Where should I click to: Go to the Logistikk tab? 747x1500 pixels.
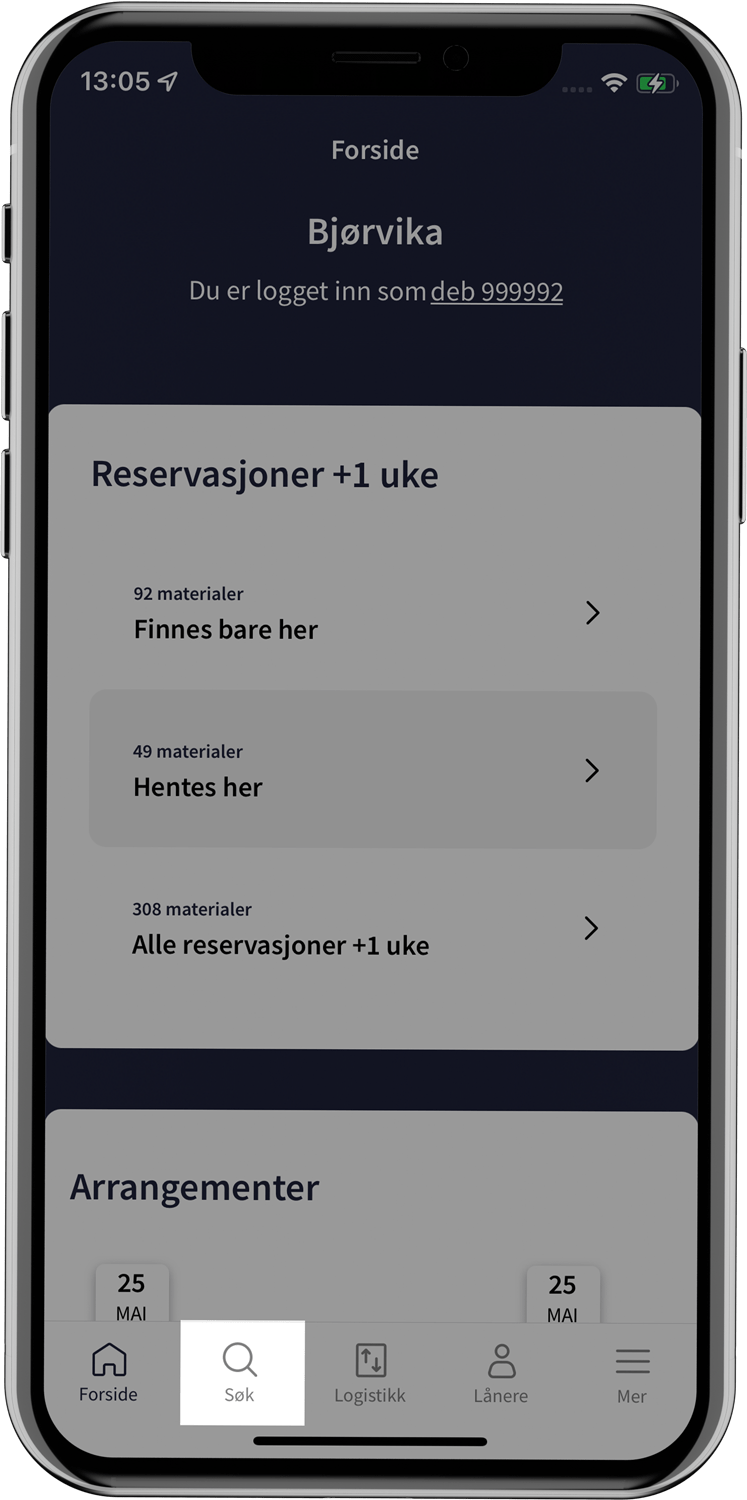pos(370,1372)
